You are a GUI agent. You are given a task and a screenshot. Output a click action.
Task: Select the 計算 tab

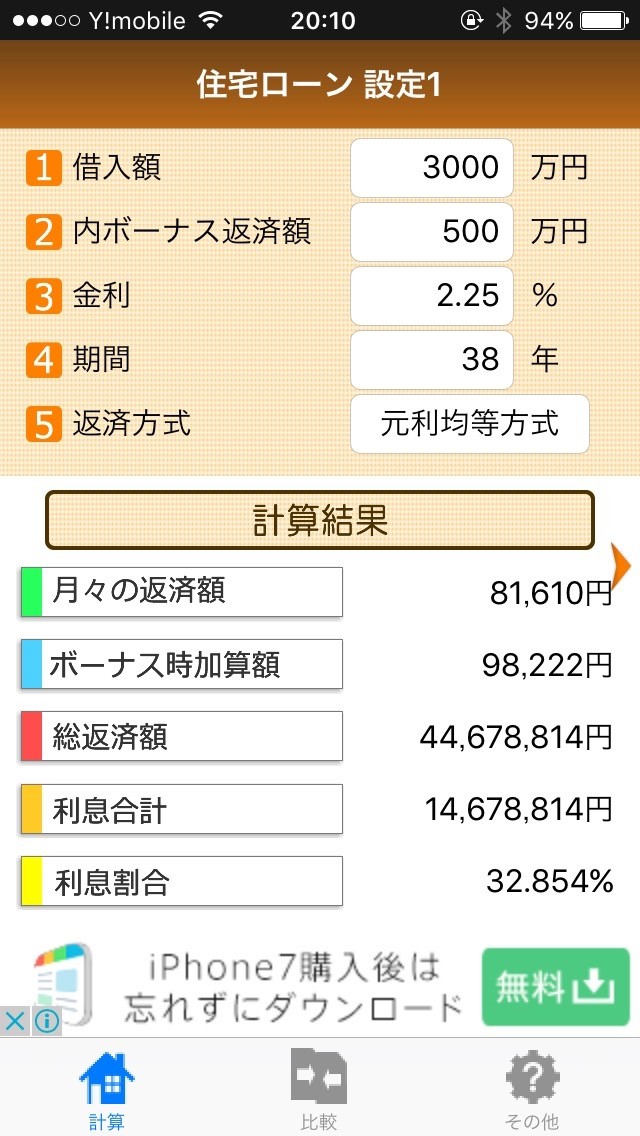(107, 1090)
